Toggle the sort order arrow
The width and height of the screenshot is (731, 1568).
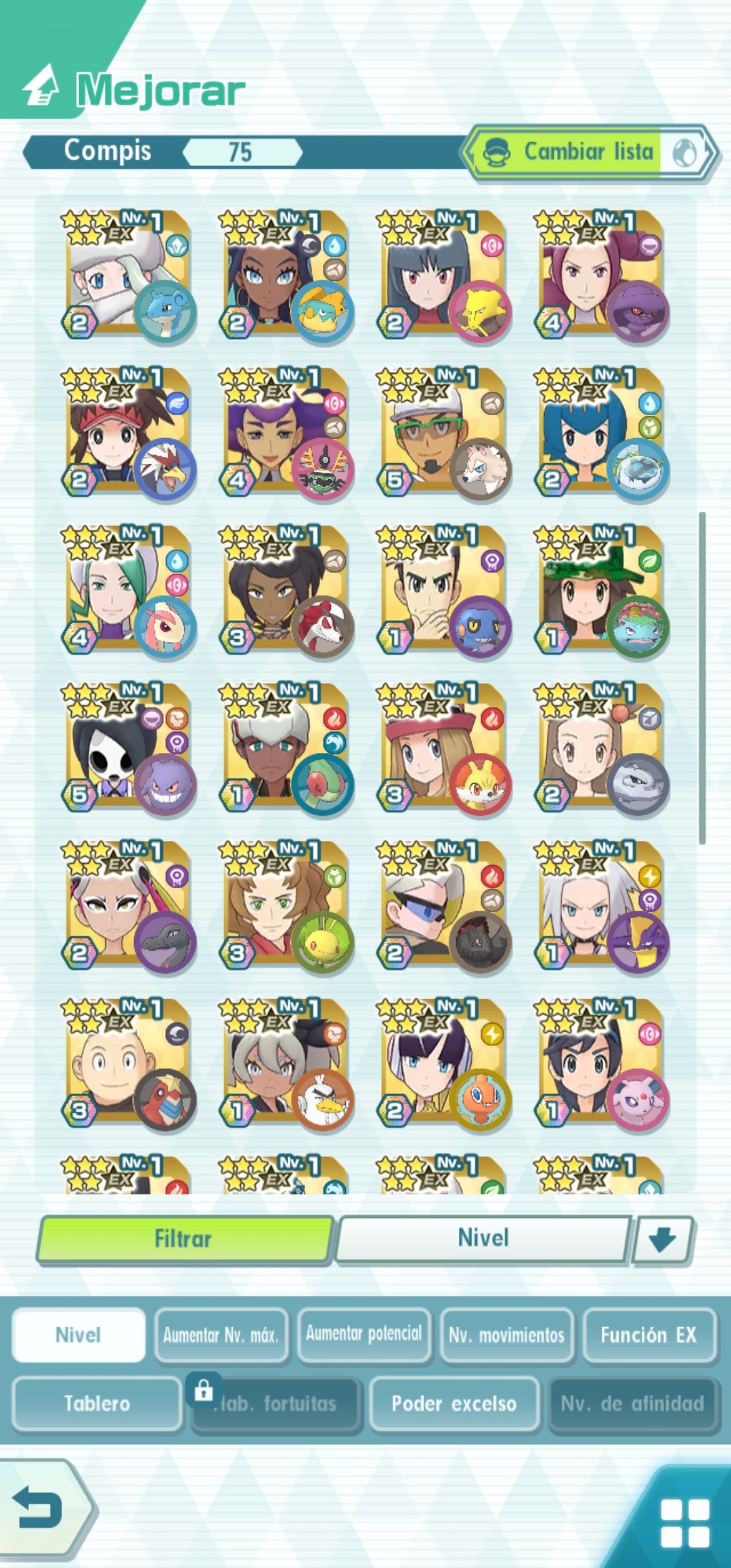click(661, 1240)
